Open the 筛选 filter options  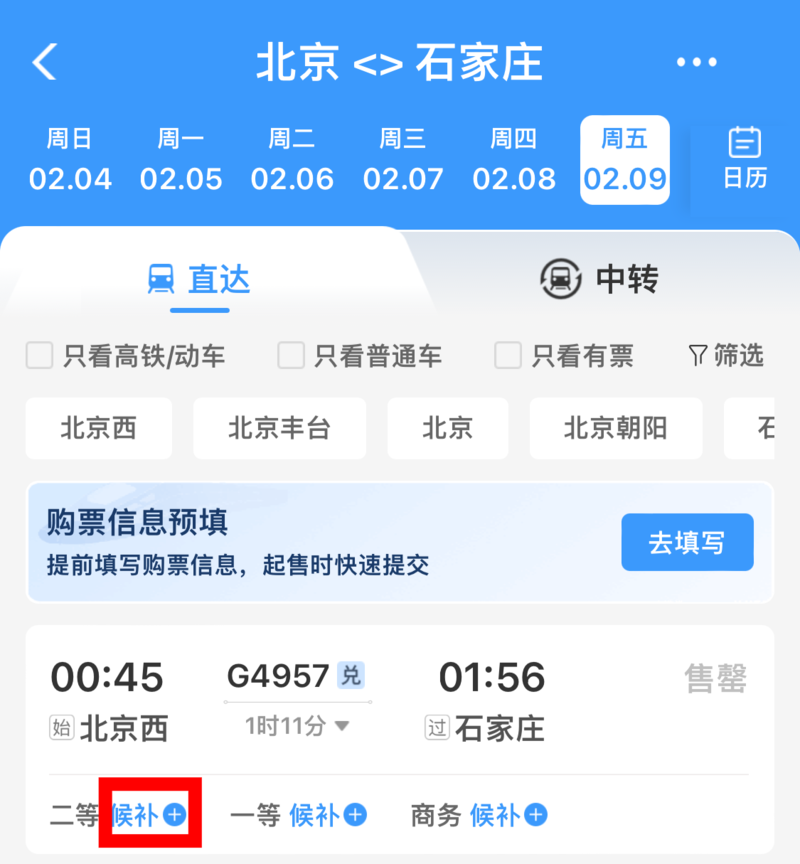[x=726, y=355]
